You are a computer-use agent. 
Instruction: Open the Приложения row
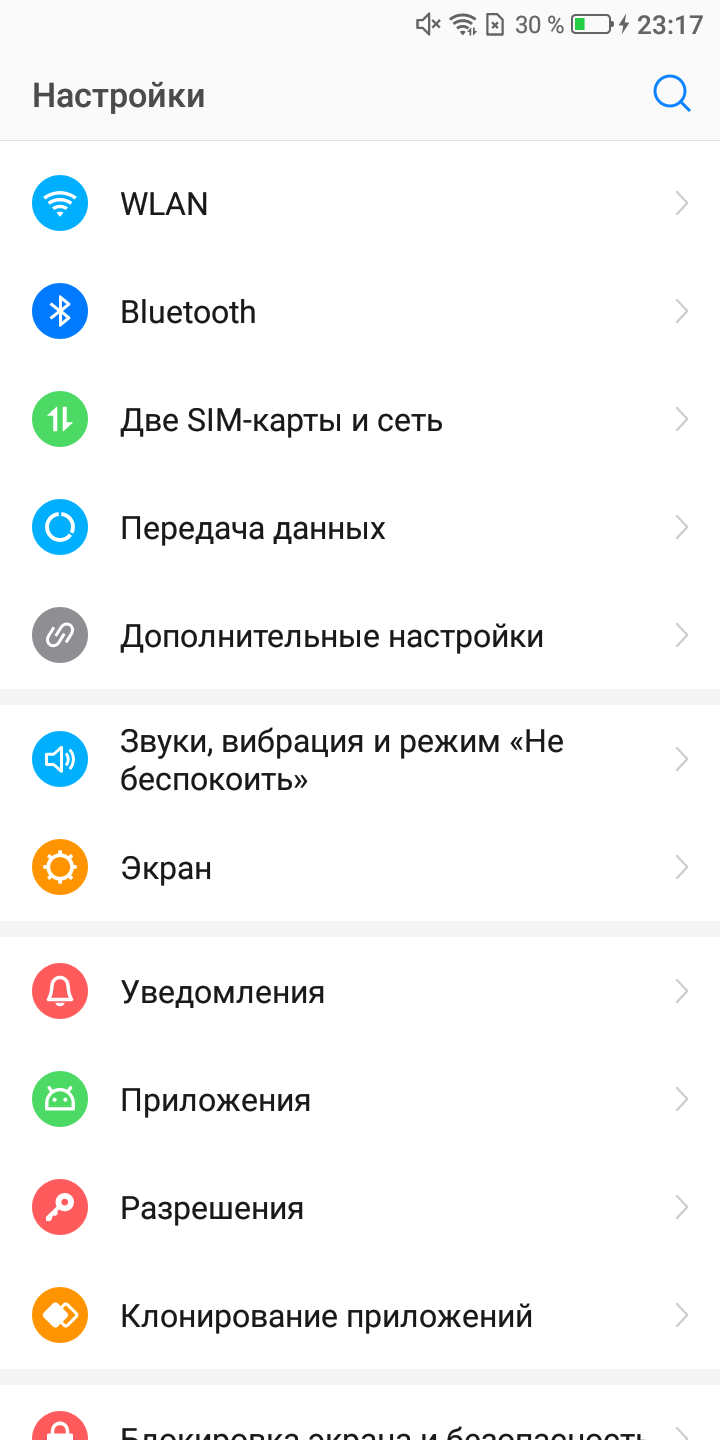pos(360,1100)
